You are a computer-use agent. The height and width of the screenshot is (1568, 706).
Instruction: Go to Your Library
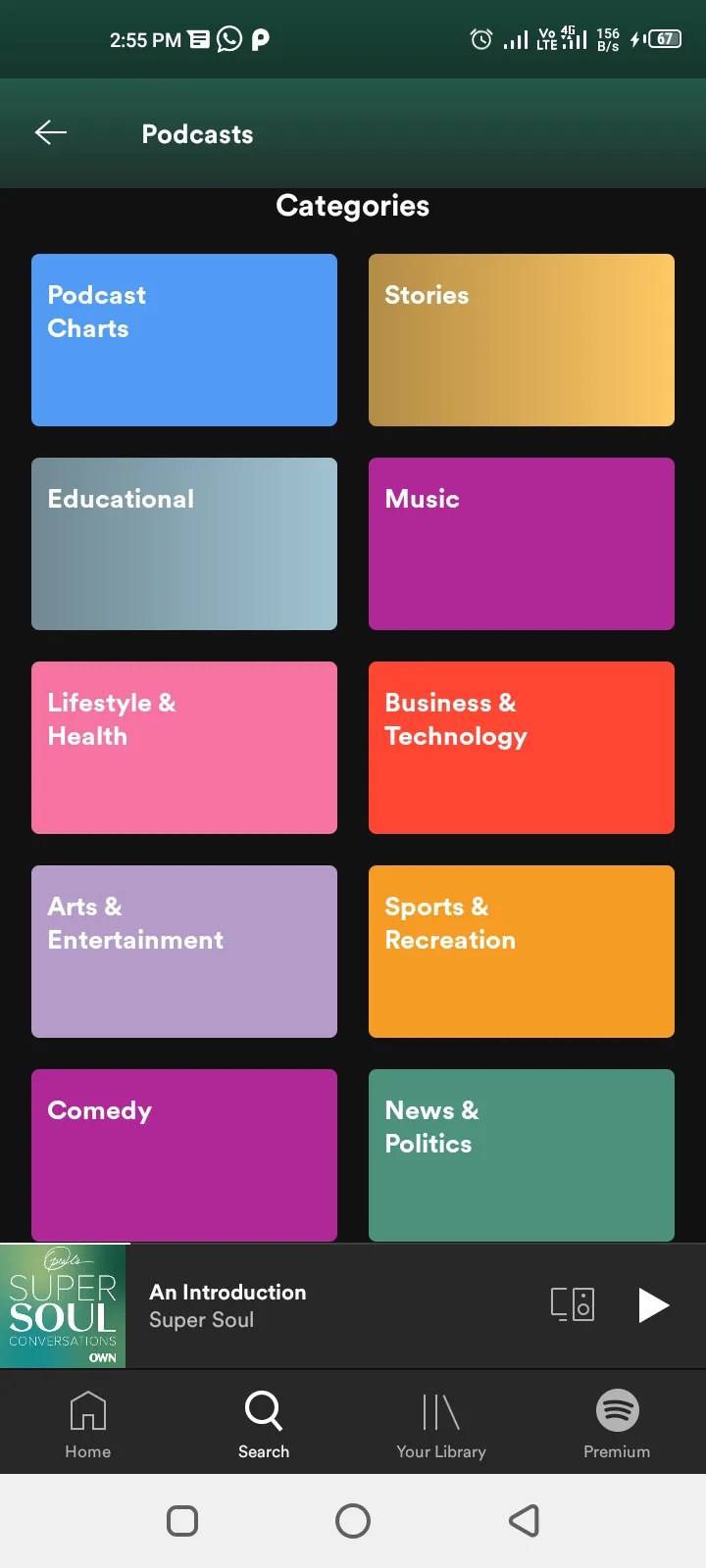point(441,1423)
